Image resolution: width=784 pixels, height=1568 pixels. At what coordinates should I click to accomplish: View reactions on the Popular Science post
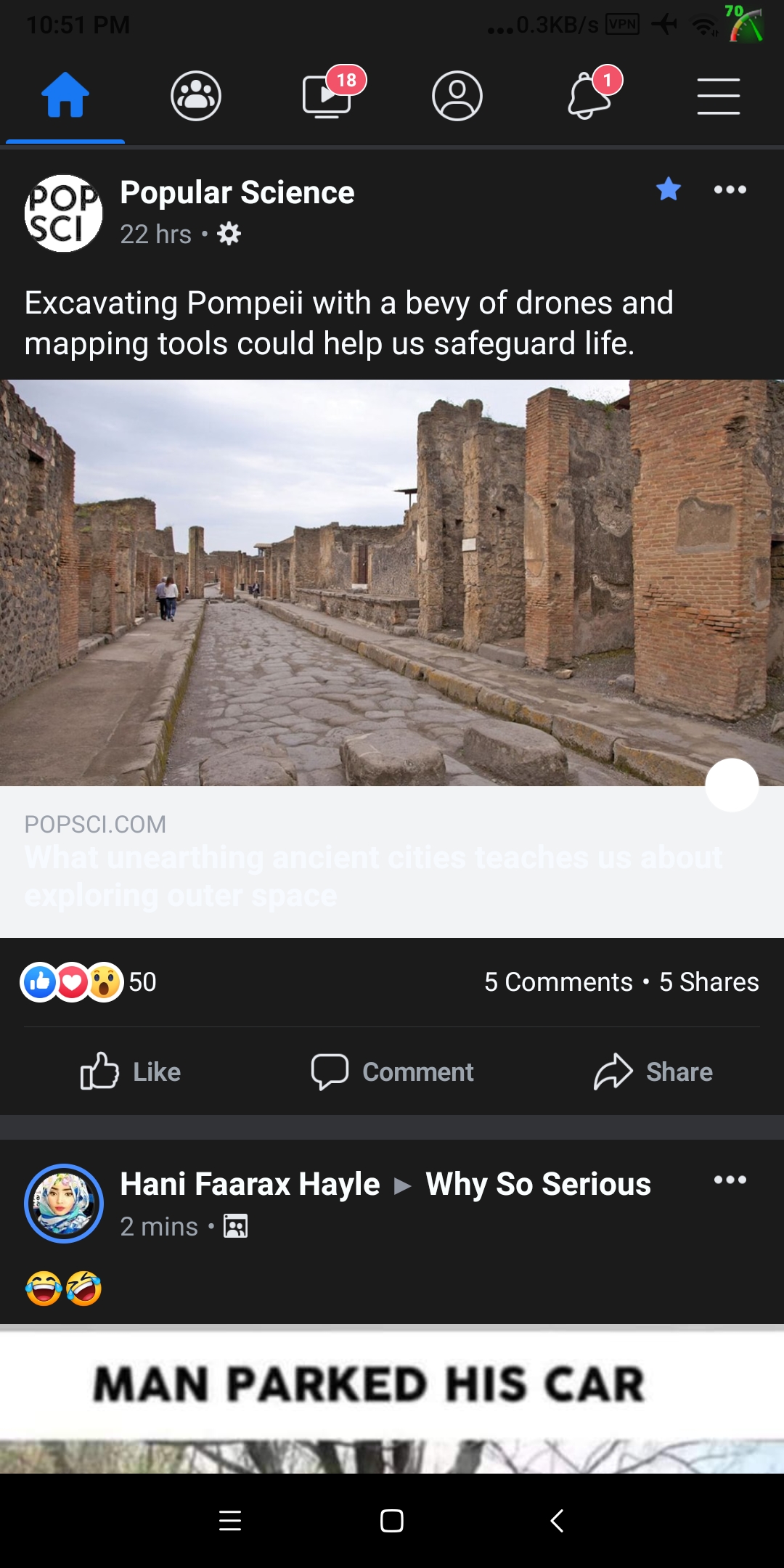tap(89, 982)
